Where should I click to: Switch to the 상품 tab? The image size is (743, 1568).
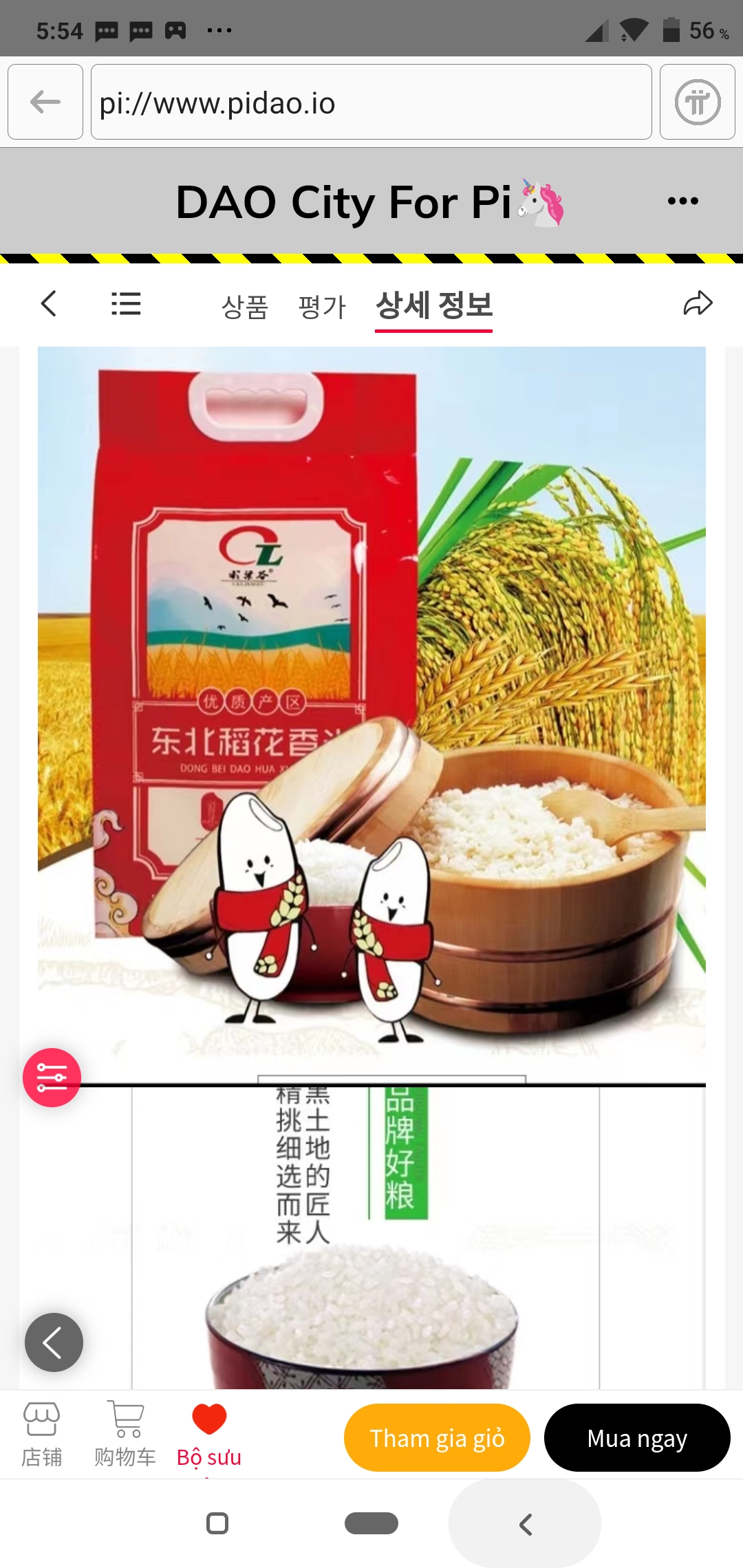click(x=244, y=307)
